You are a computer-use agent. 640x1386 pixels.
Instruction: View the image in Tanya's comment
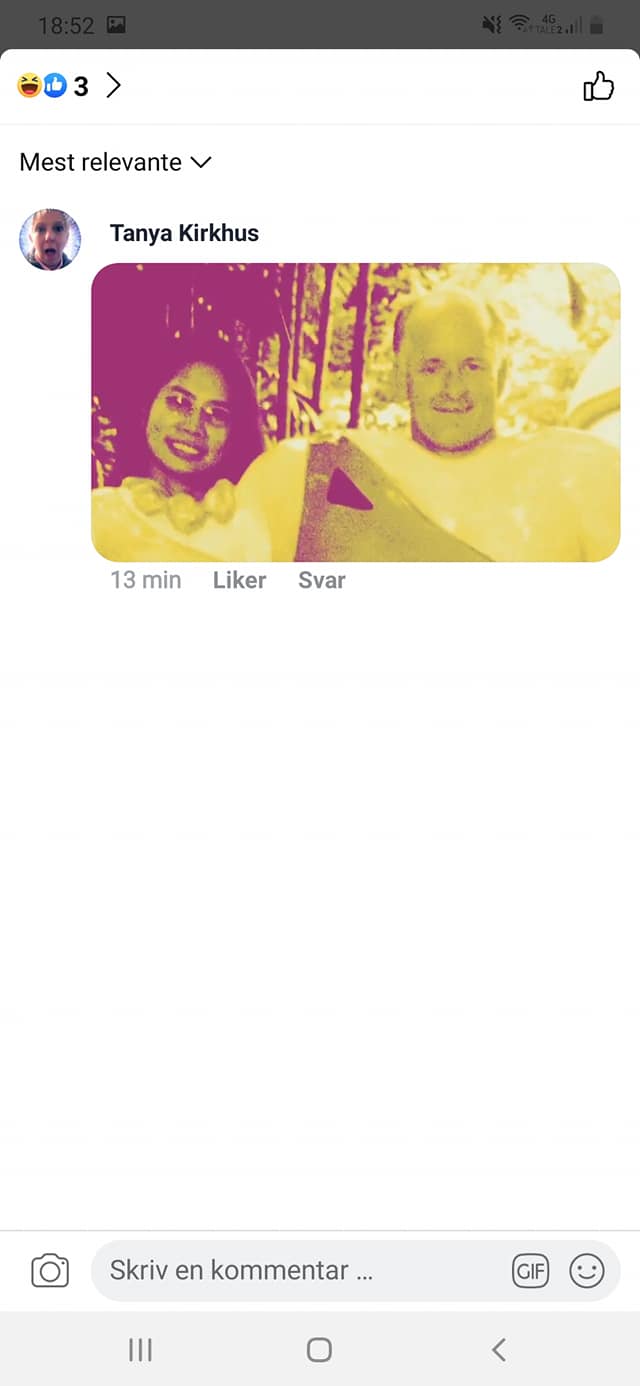[355, 412]
